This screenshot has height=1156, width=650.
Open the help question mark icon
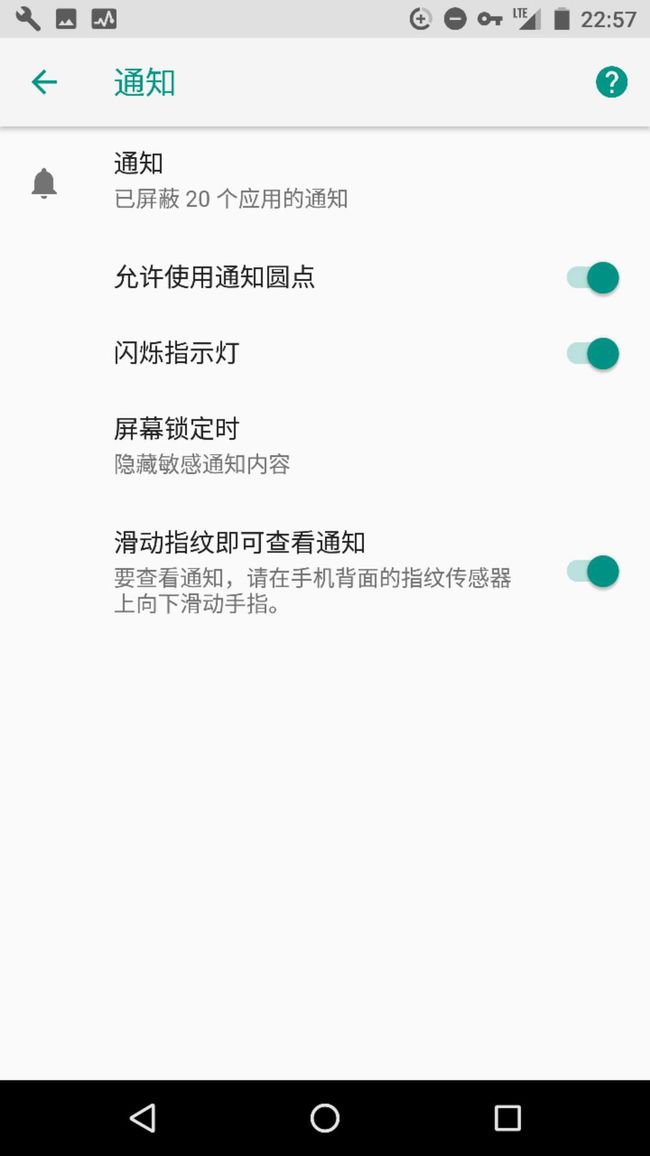tap(611, 82)
